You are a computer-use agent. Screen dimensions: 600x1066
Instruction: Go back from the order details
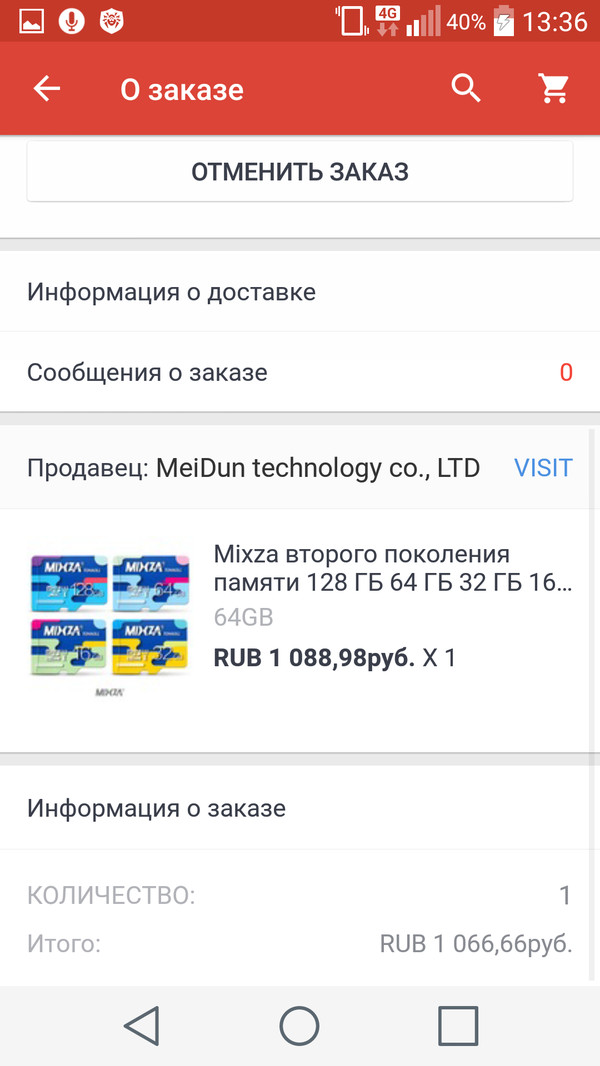47,89
